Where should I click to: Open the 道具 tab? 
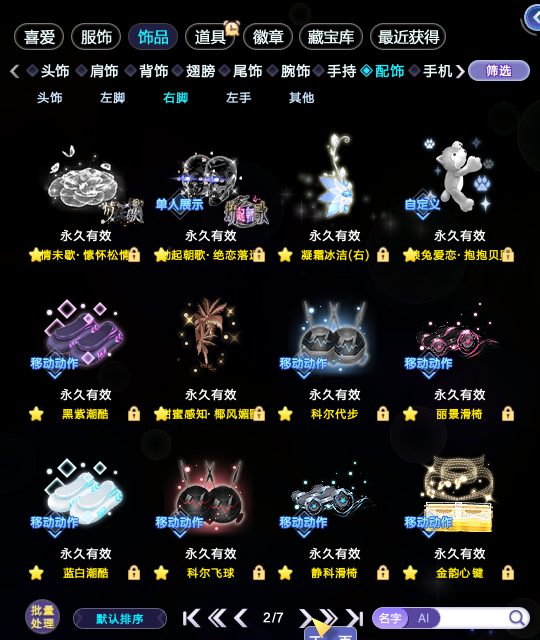[x=210, y=37]
